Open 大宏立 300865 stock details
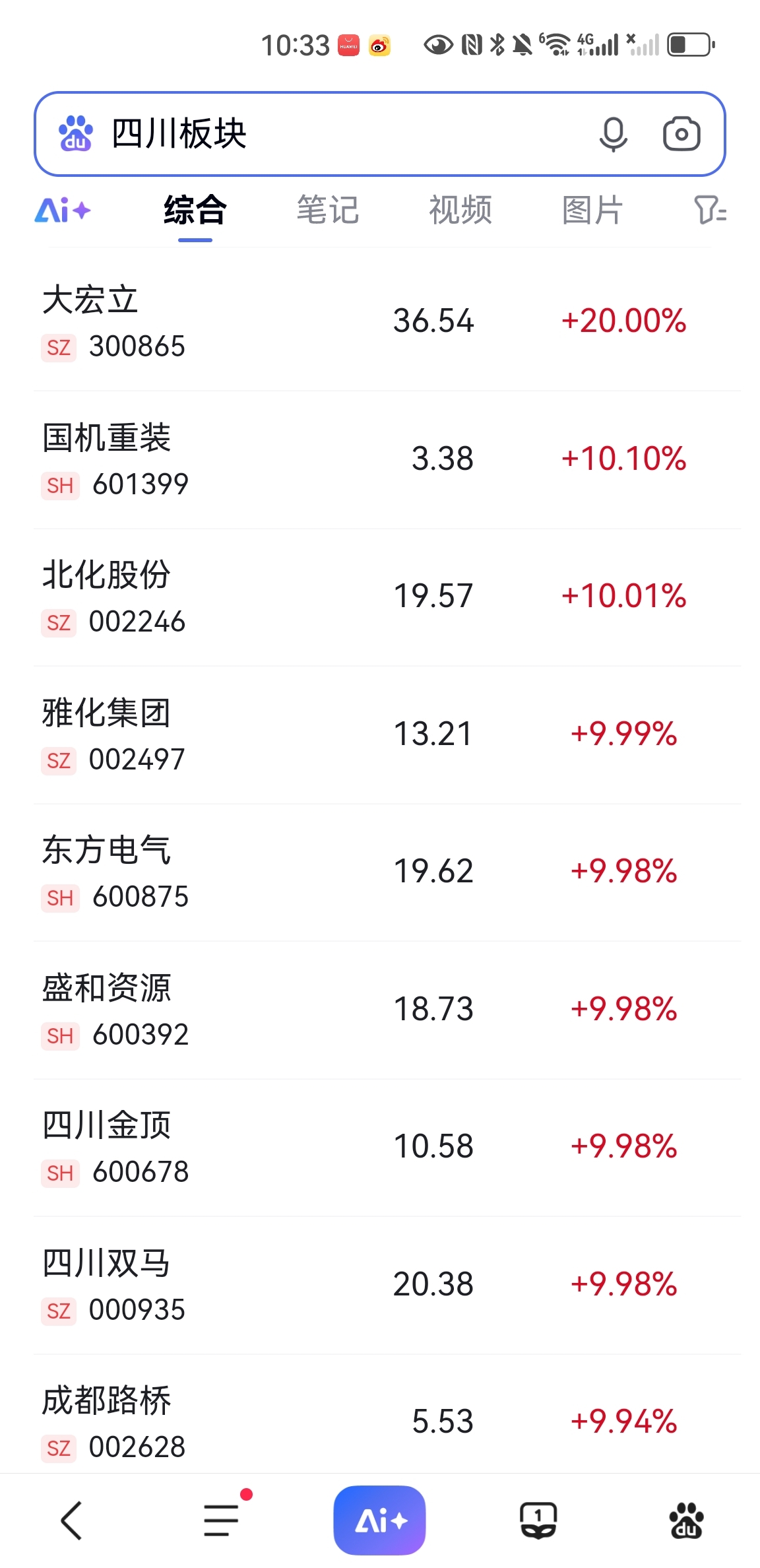This screenshot has width=760, height=1568. coord(387,322)
